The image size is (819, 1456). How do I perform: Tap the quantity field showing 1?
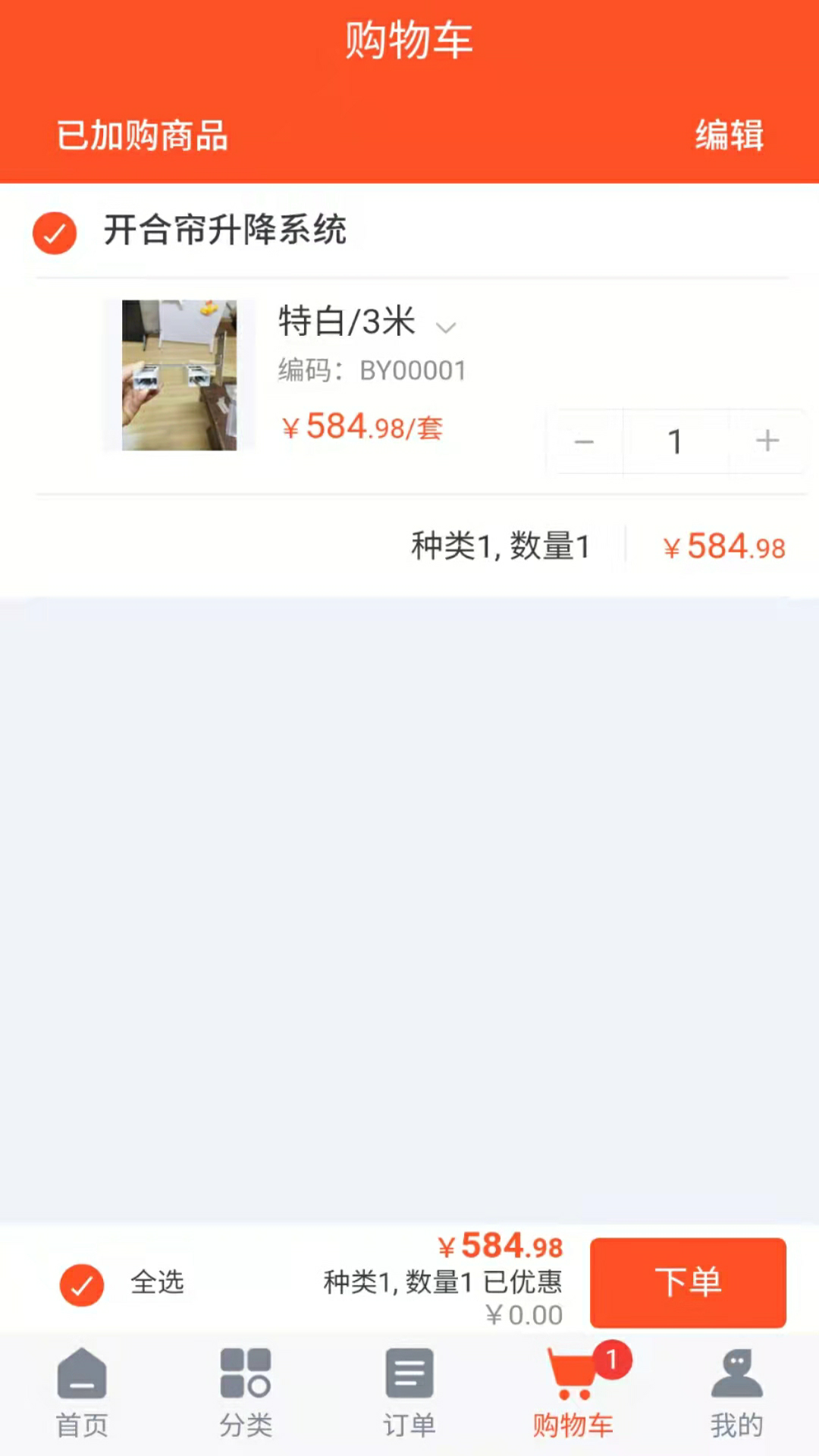pos(675,441)
